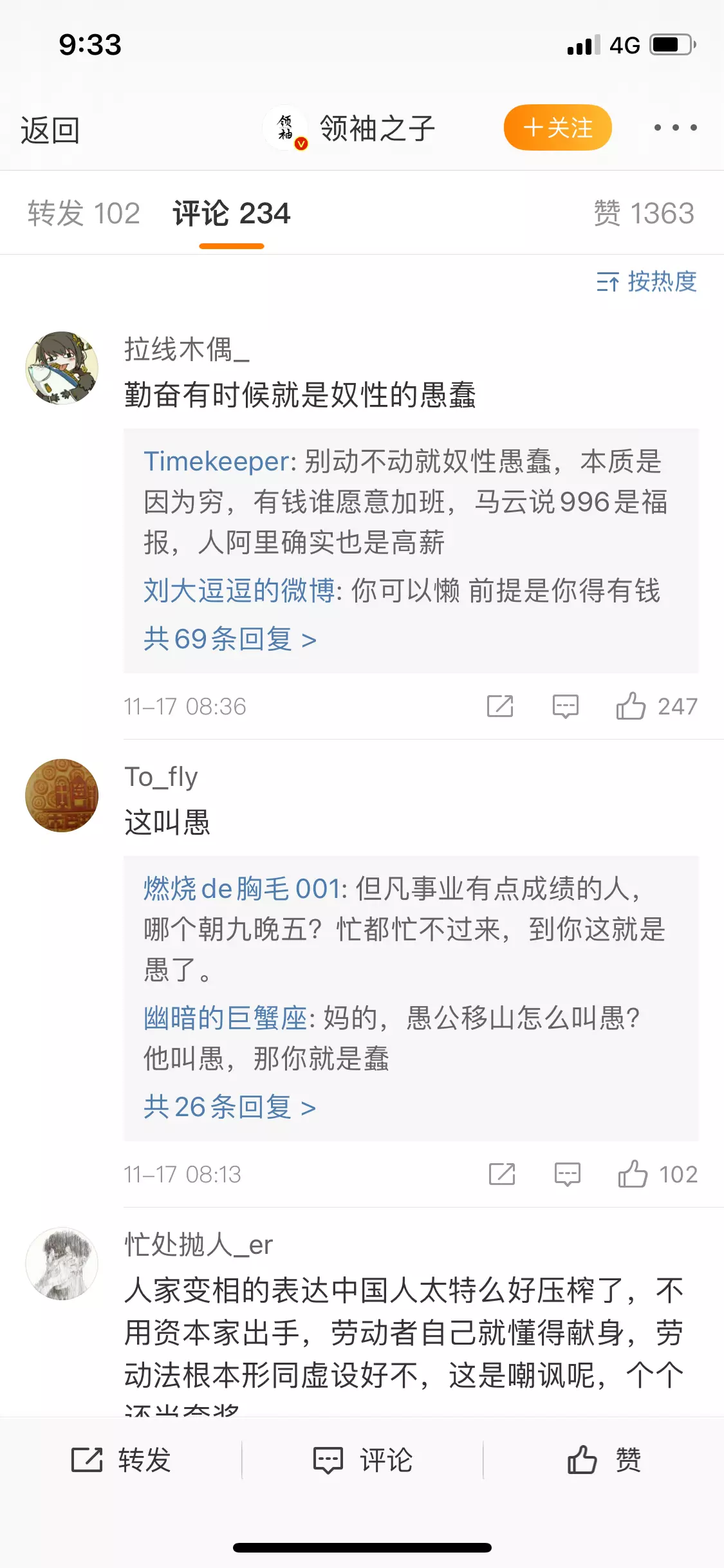
Task: View all 69 replies to 拉线木偶_
Action: click(230, 639)
